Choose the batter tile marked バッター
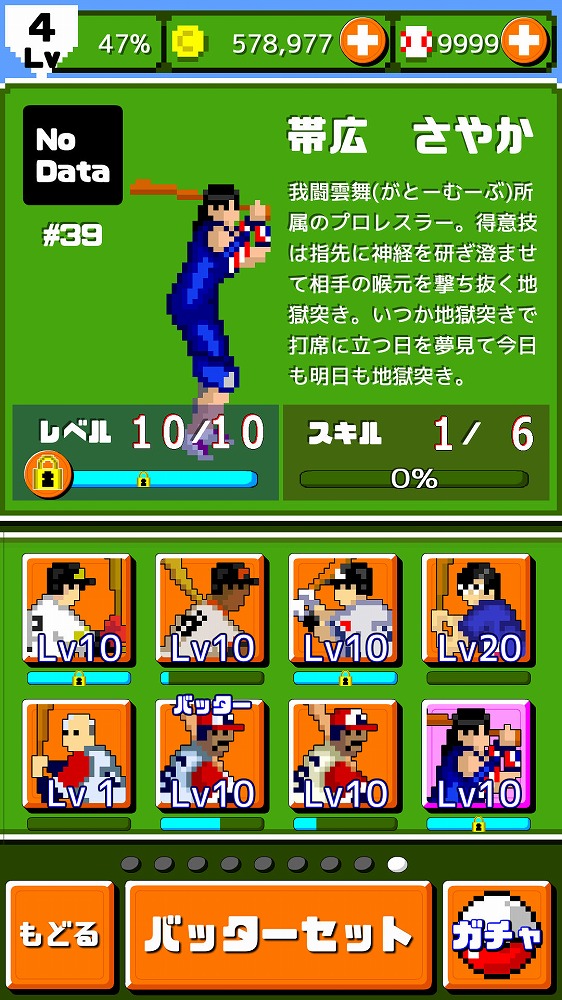 (x=212, y=755)
